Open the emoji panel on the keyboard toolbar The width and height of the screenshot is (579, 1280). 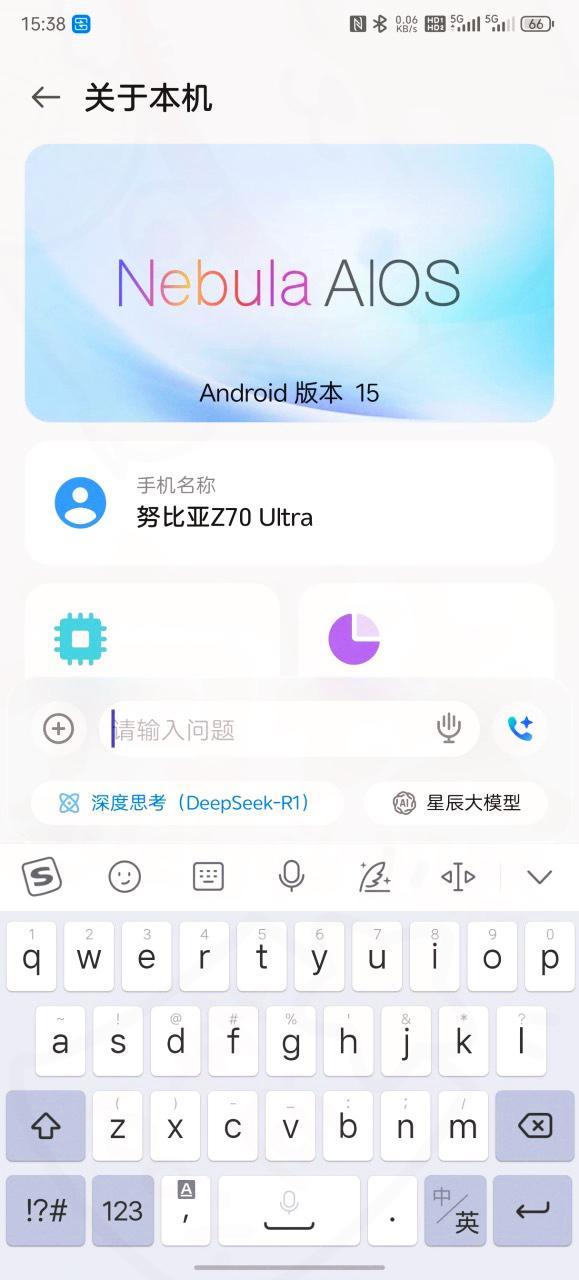click(x=125, y=877)
